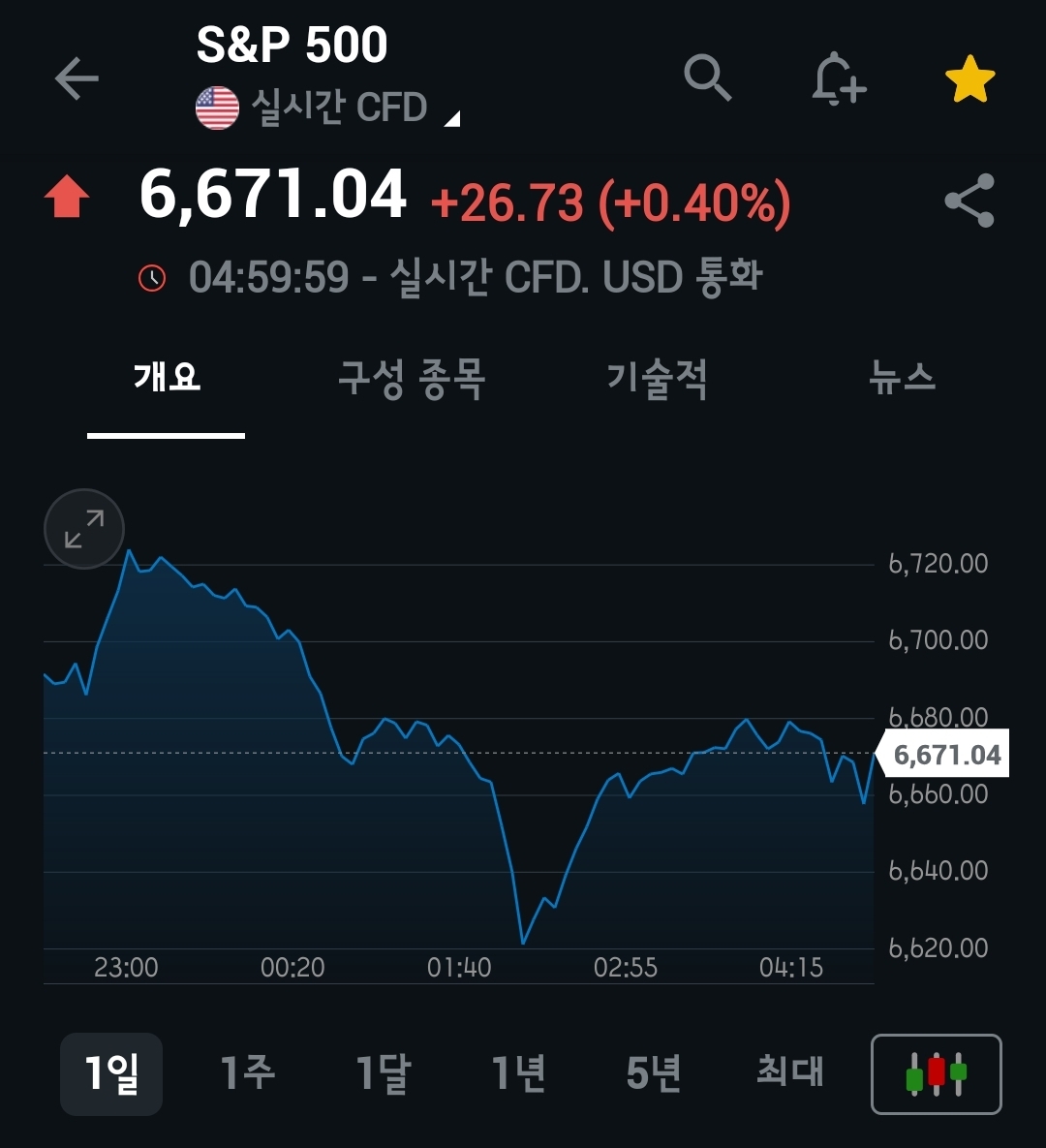The height and width of the screenshot is (1148, 1046).
Task: Expand the chart to fullscreen
Action: pos(84,529)
